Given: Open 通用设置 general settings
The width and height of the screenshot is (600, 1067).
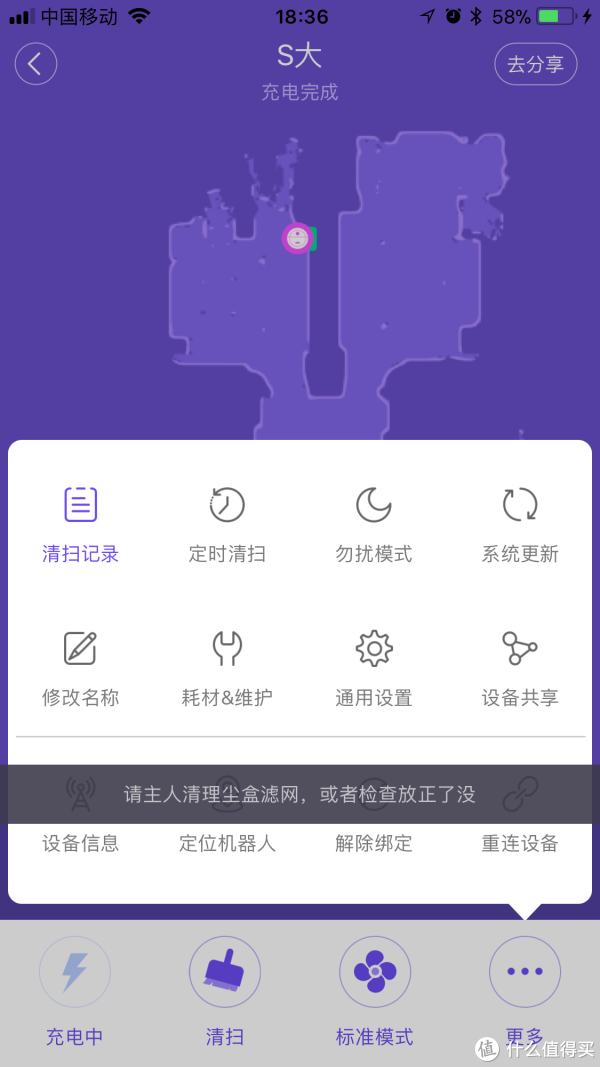Looking at the screenshot, I should pyautogui.click(x=374, y=667).
